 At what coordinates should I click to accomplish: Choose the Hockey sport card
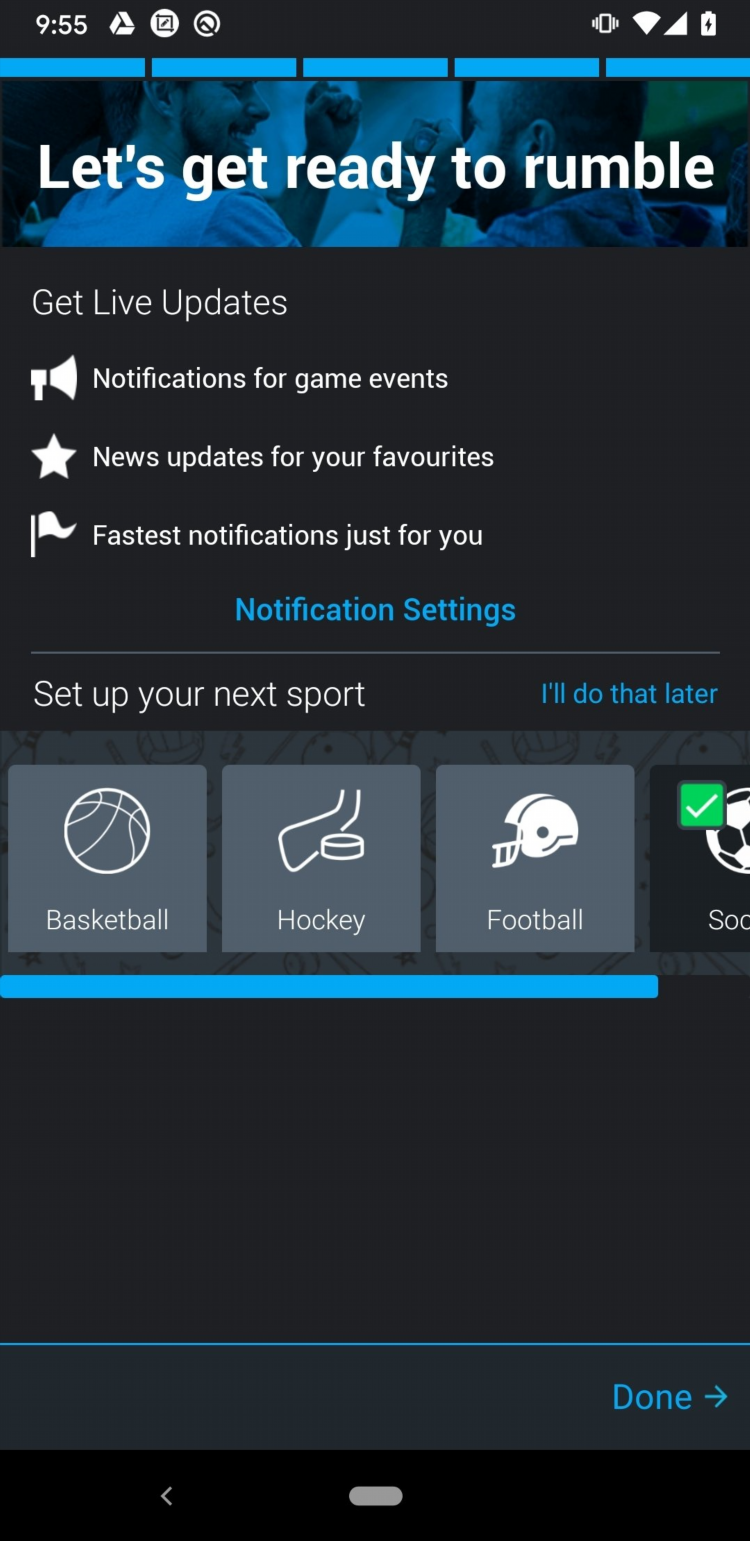tap(321, 858)
